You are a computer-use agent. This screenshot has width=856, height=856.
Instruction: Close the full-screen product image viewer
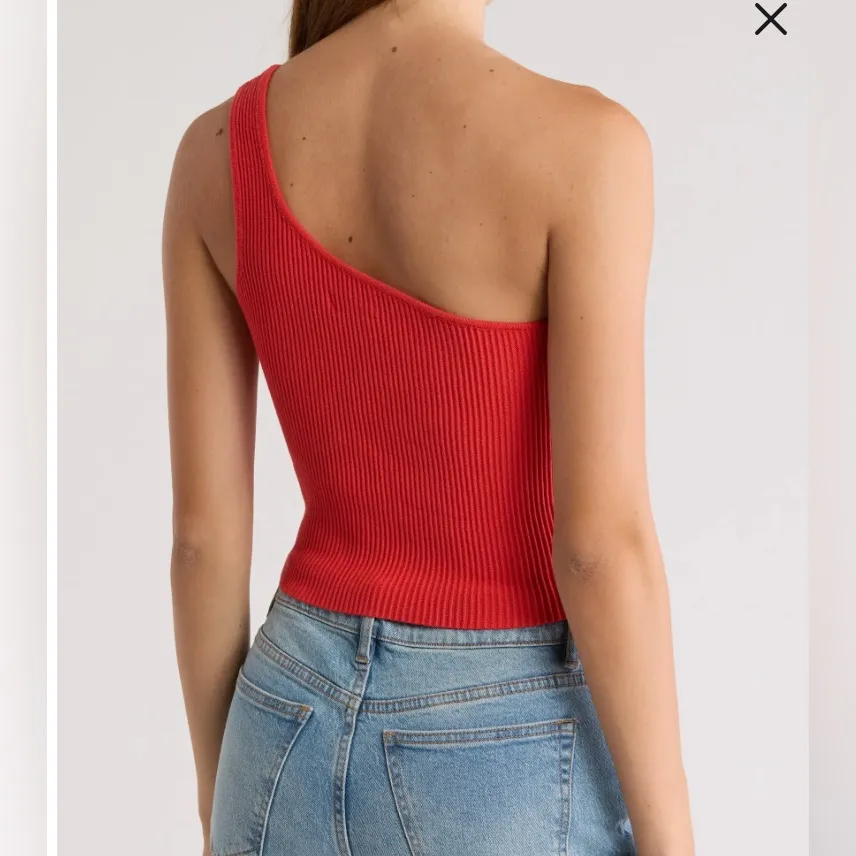pos(770,19)
